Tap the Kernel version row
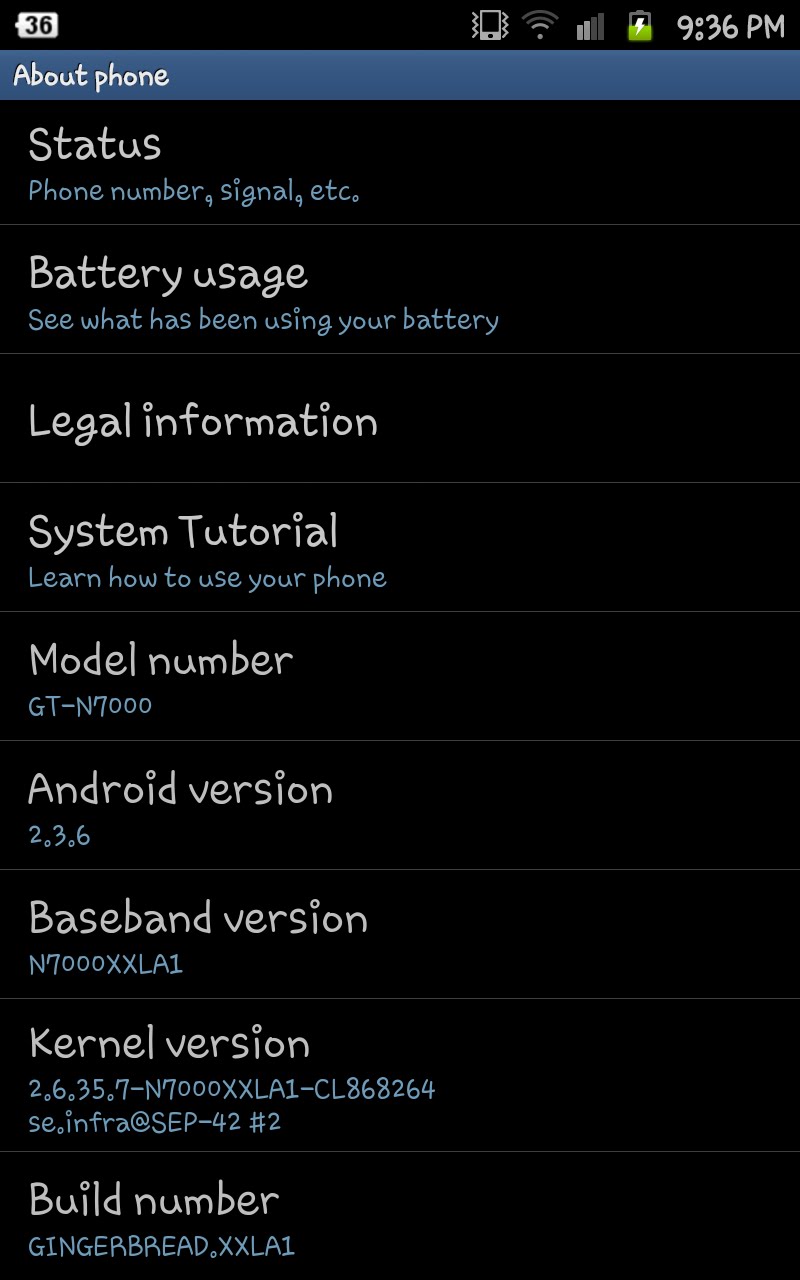Viewport: 800px width, 1280px height. pos(400,1075)
